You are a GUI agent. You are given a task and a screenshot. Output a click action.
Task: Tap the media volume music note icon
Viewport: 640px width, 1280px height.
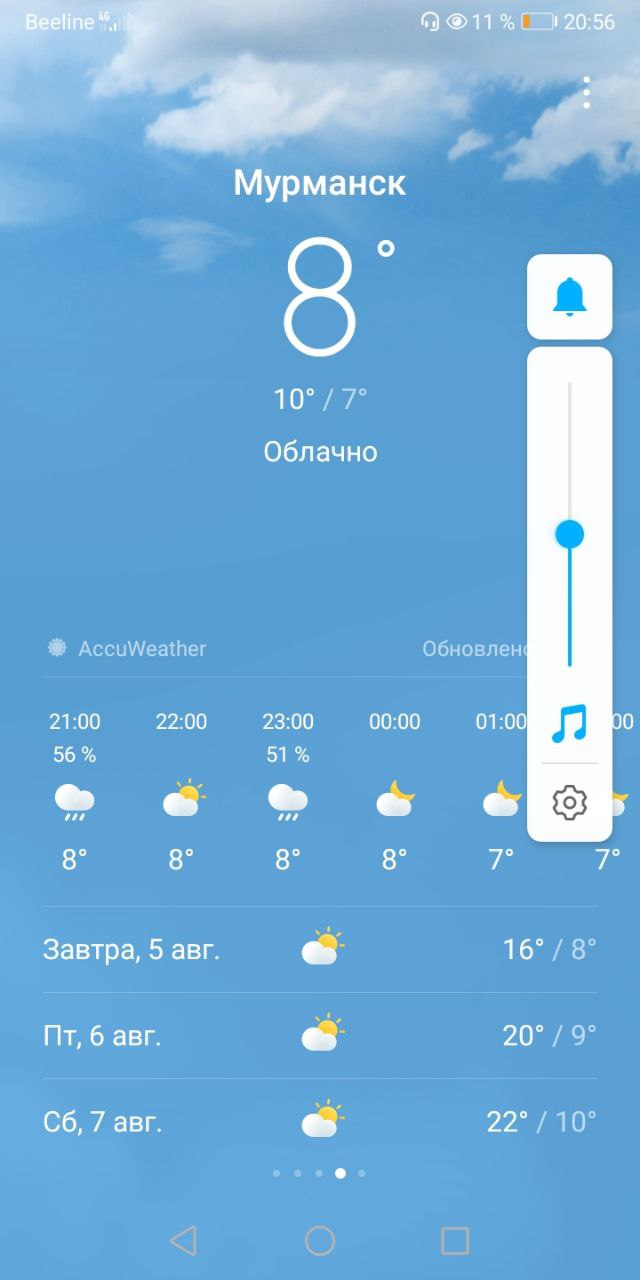tap(570, 723)
